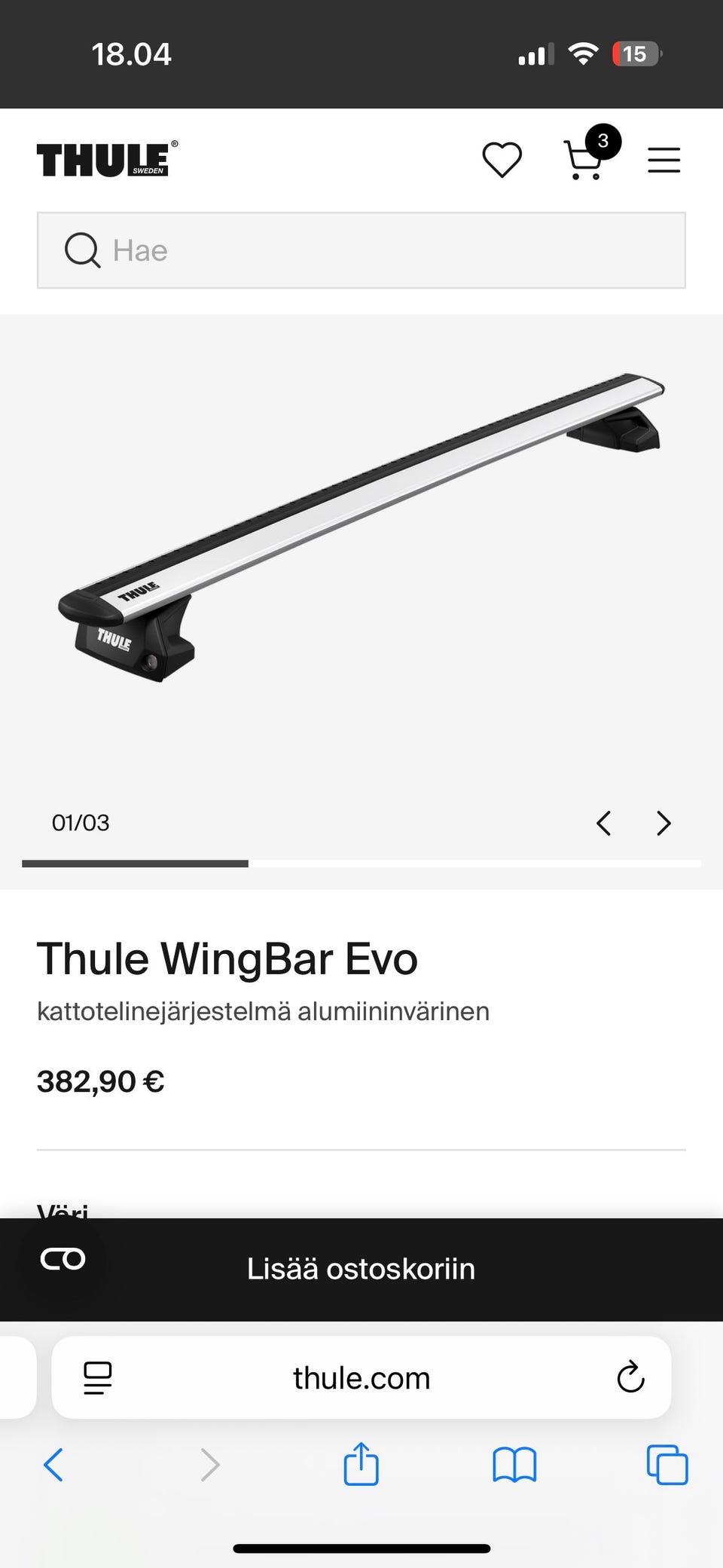Open the shopping cart
This screenshot has height=1568, width=723.
coord(584,160)
